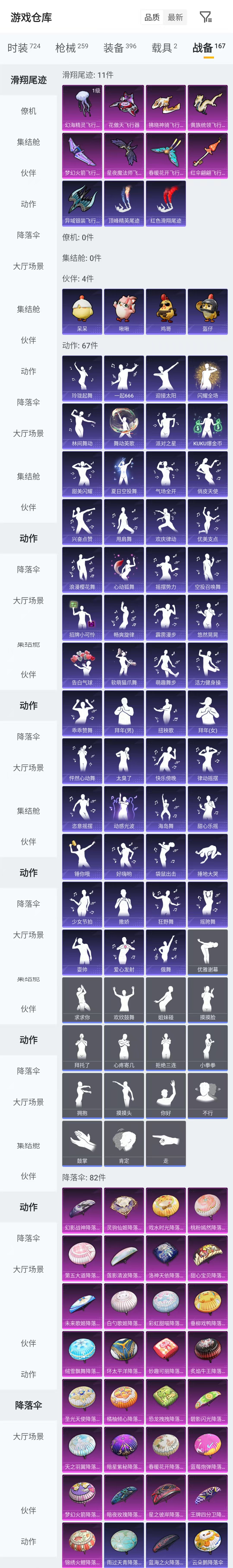Select the 战备 tab
Image resolution: width=233 pixels, height=1568 pixels.
click(209, 47)
